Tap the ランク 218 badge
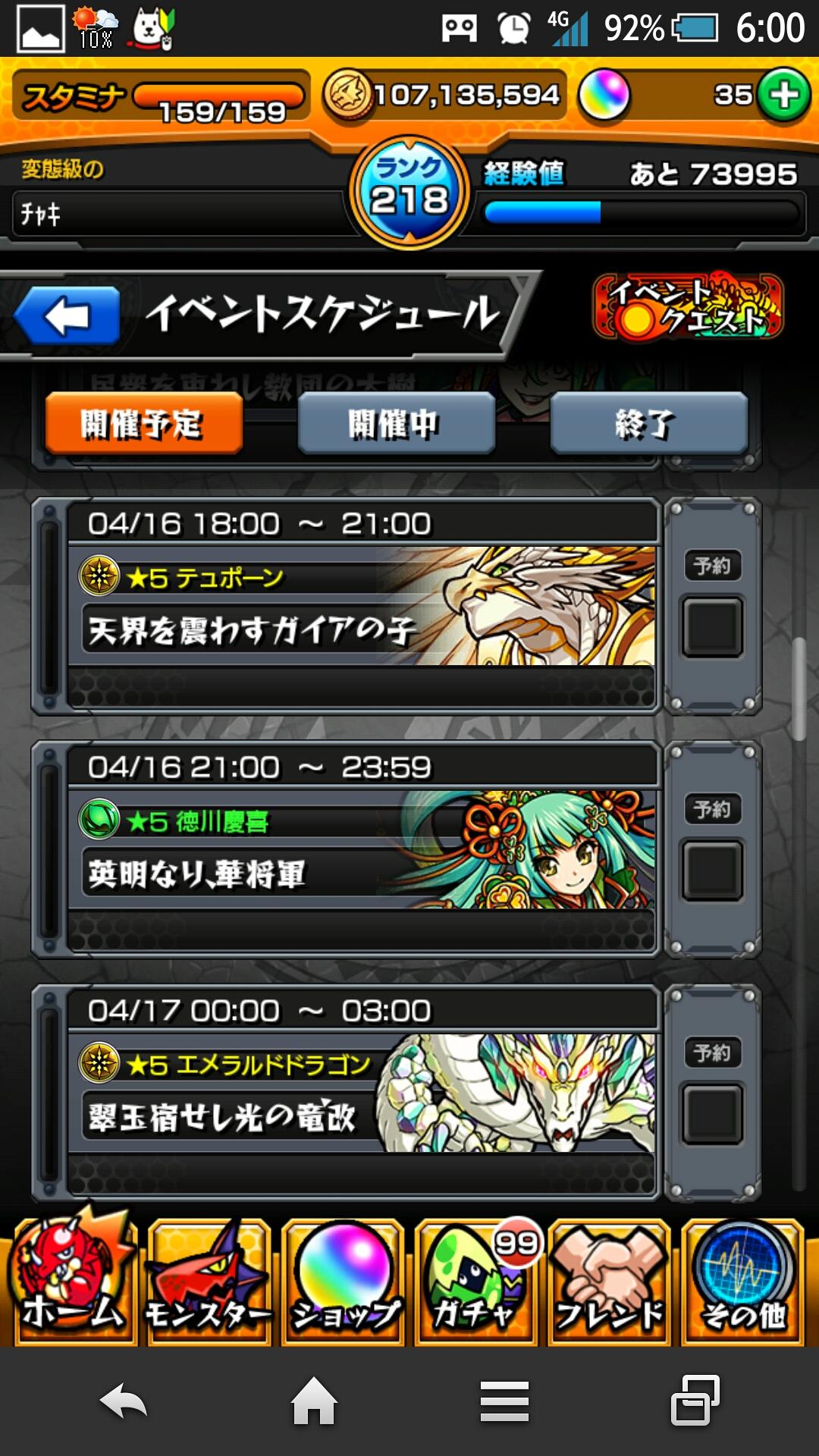Viewport: 819px width, 1456px height. pos(409,193)
